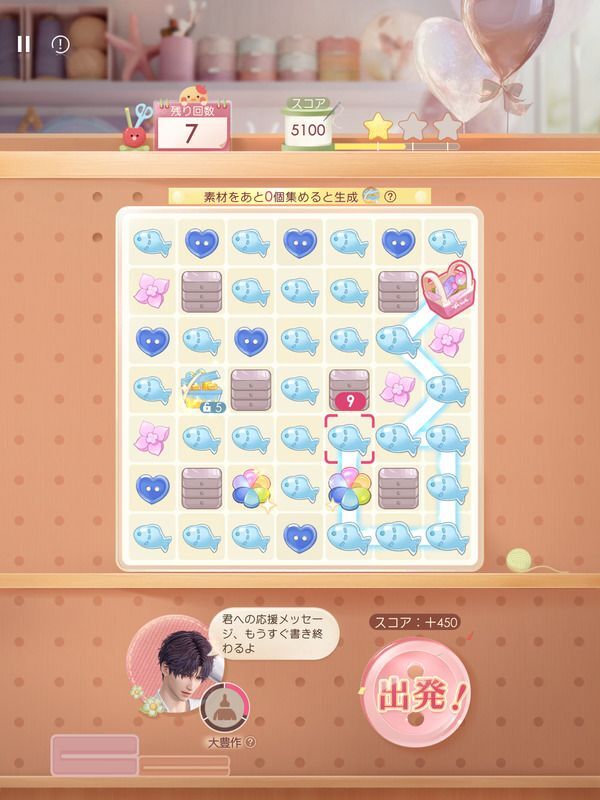Screen dimensions: 600x800
Task: Tap the golden treasure box tile
Action: click(202, 390)
